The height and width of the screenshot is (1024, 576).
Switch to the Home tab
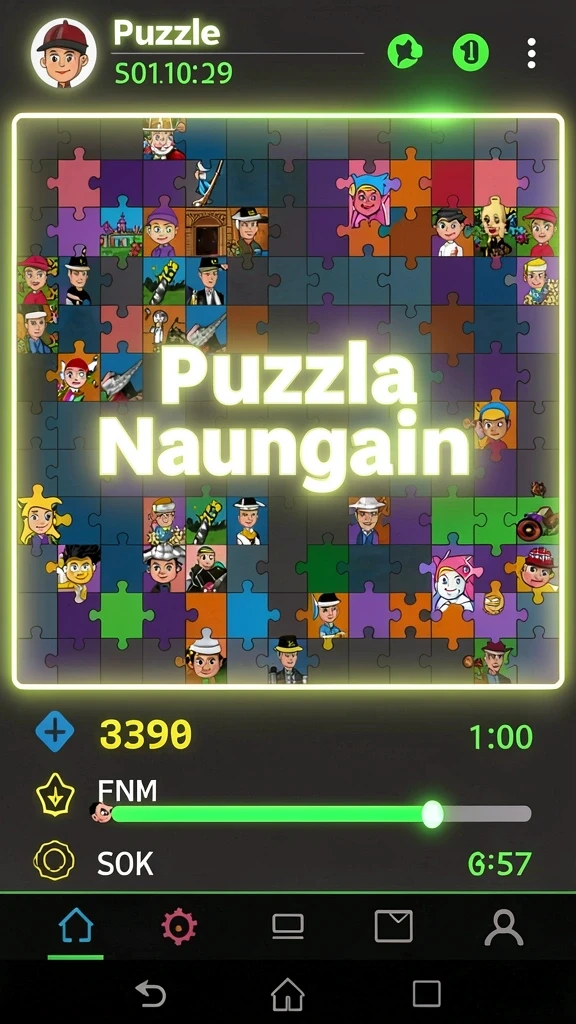(76, 926)
